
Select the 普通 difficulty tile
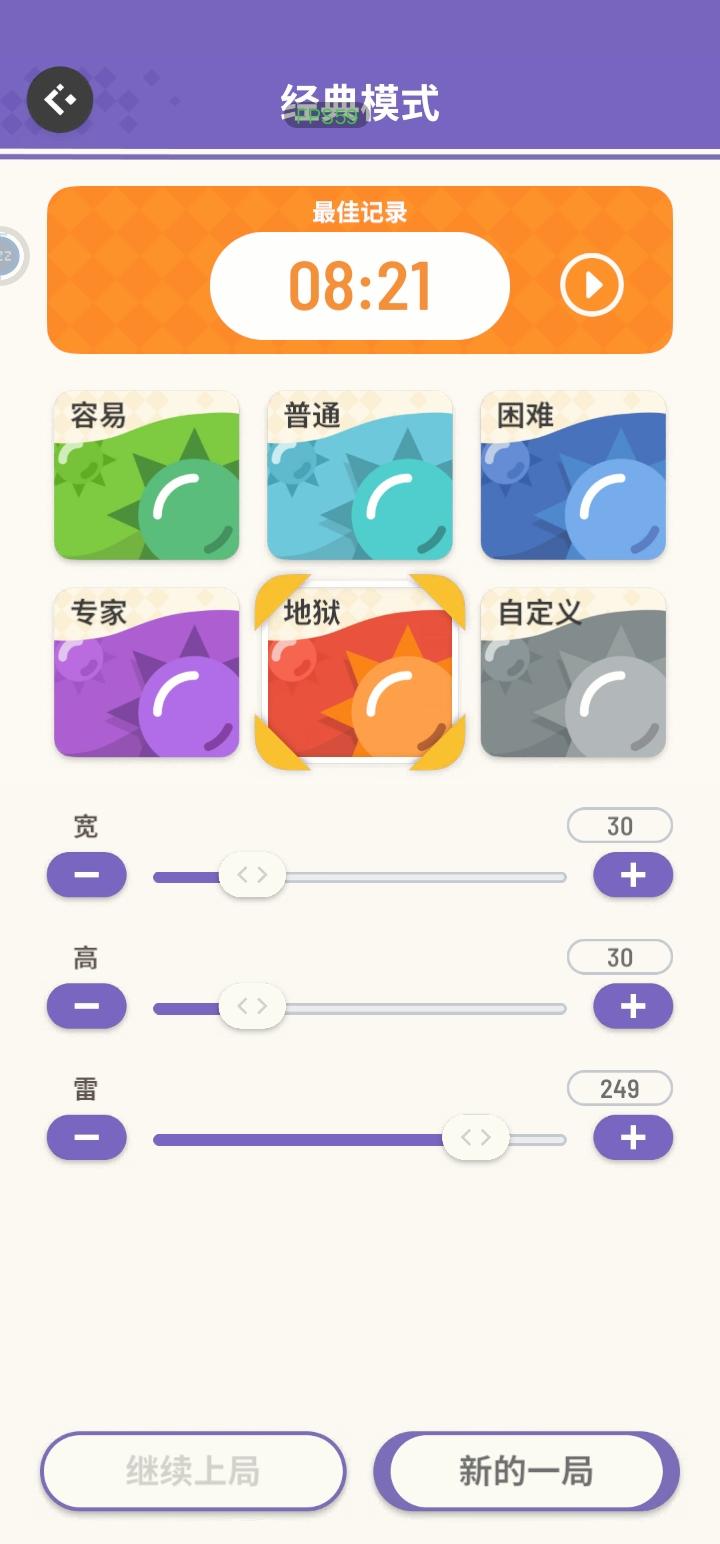tap(359, 476)
